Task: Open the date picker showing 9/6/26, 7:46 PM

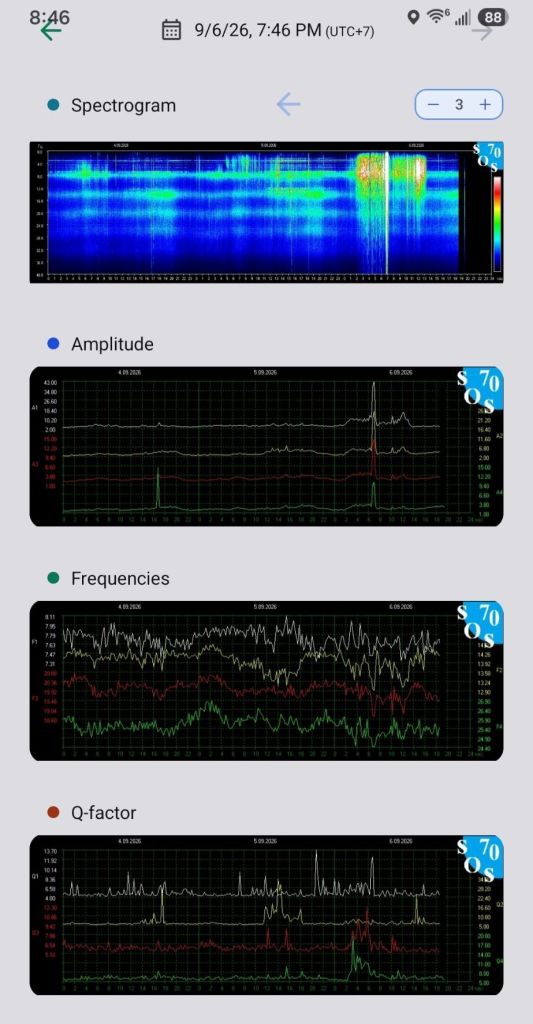Action: point(268,30)
